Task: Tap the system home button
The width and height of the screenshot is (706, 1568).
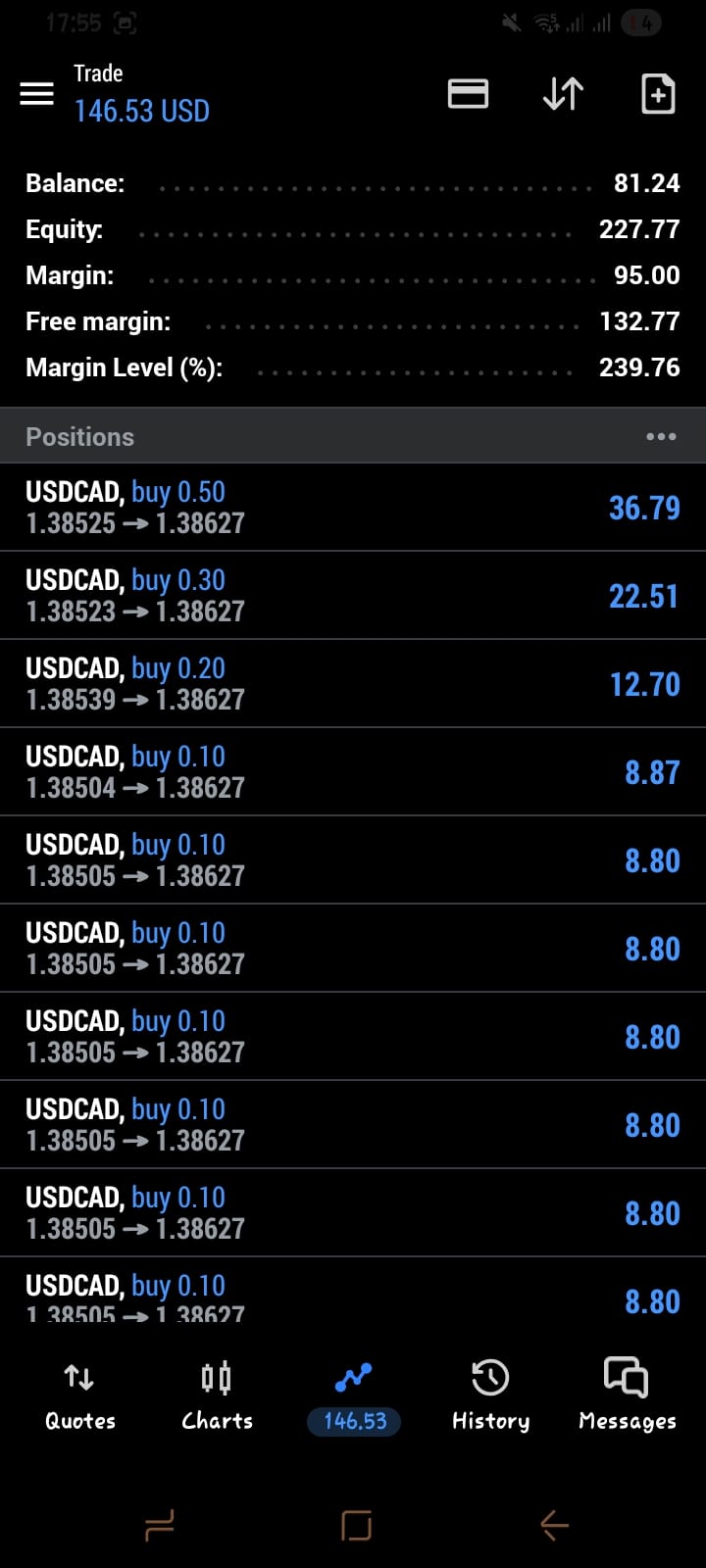Action: coord(356,1525)
